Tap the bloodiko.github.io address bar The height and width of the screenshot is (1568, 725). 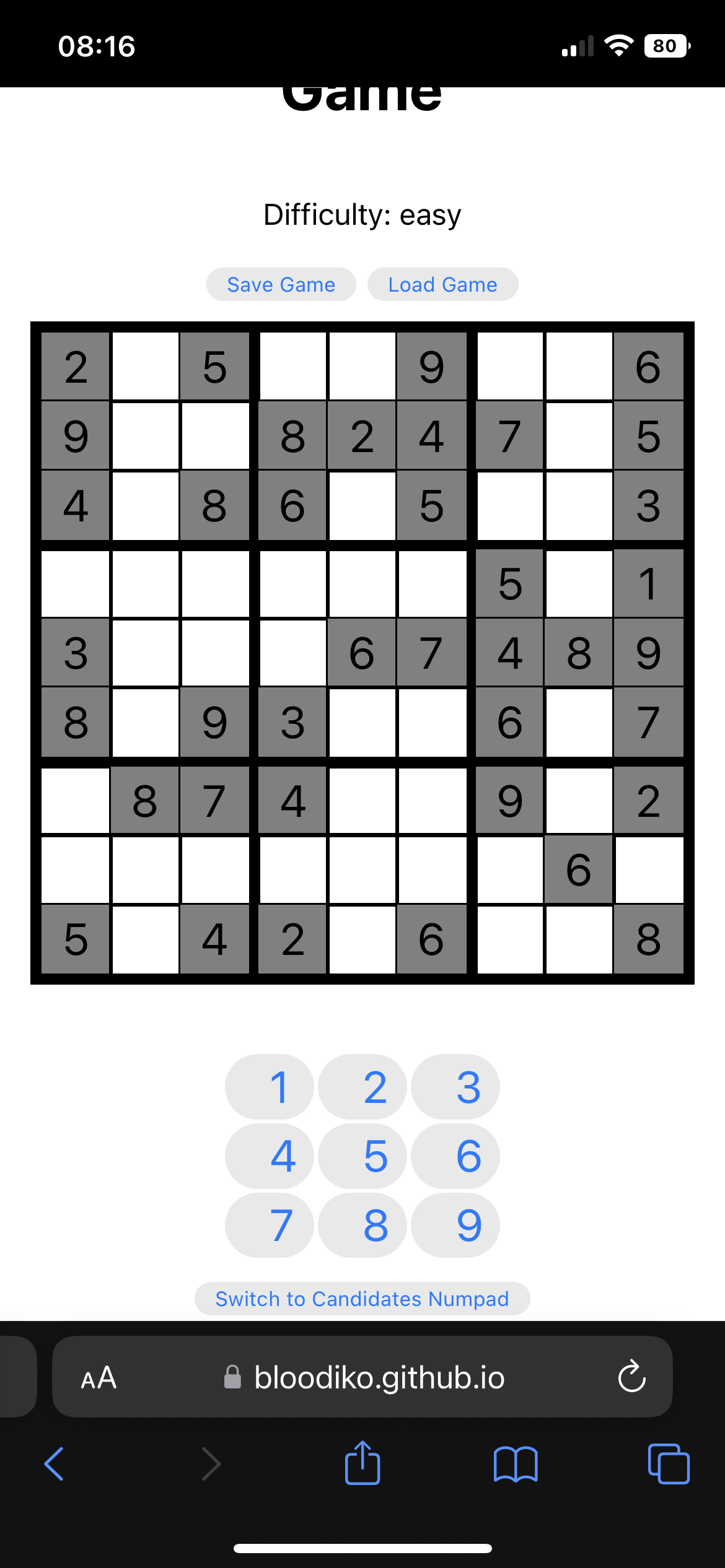coord(362,1377)
